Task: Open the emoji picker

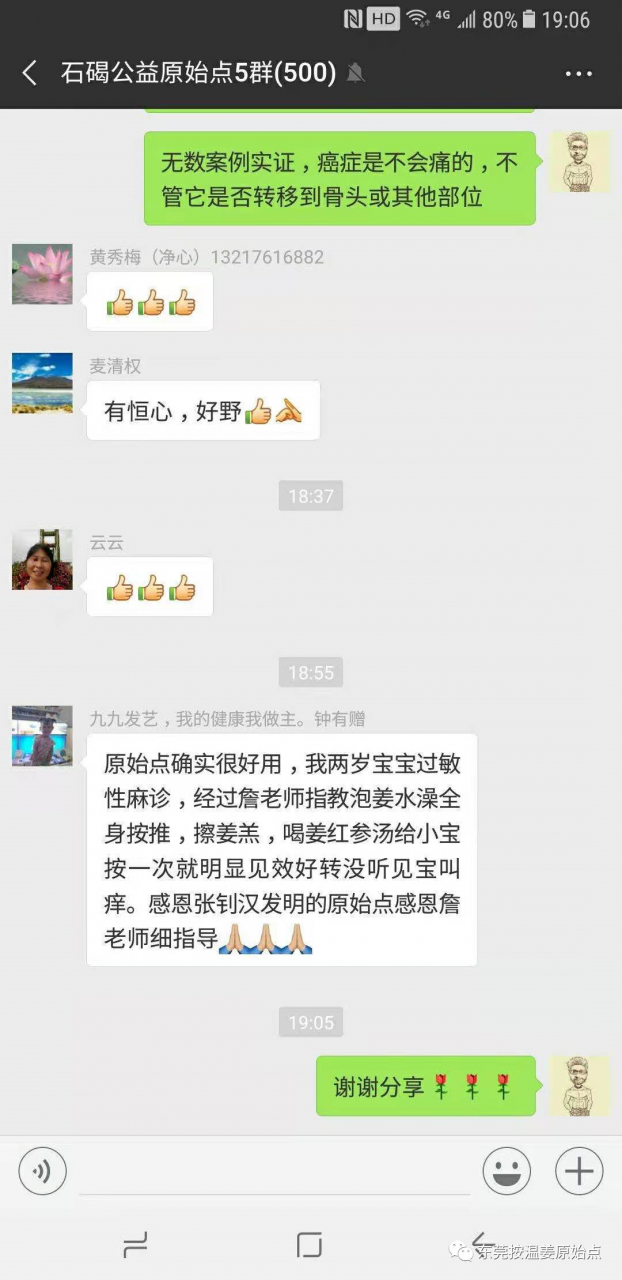Action: (x=507, y=1171)
